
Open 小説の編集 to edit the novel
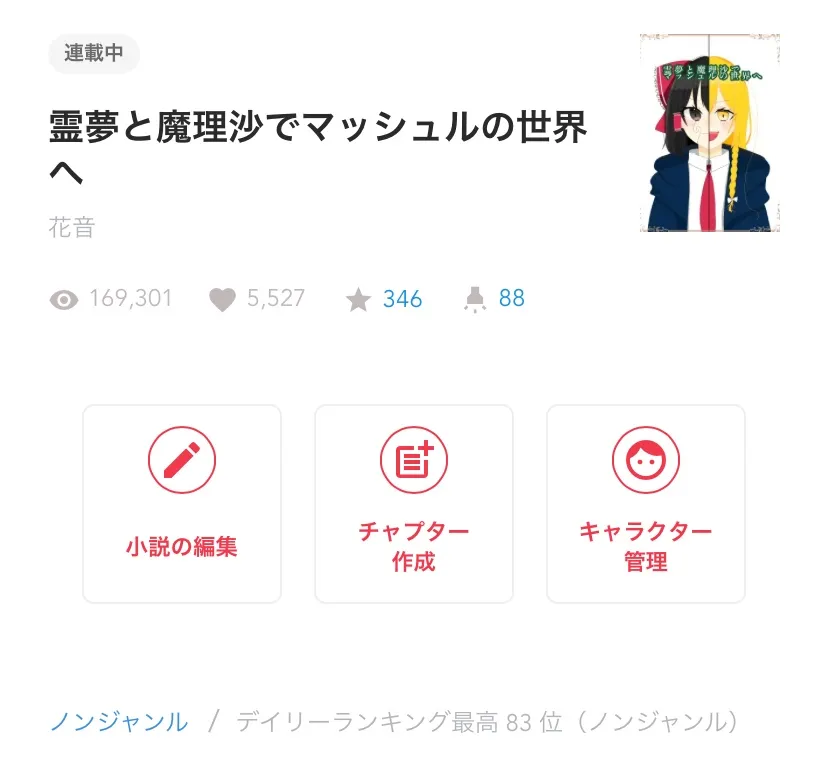click(x=182, y=504)
